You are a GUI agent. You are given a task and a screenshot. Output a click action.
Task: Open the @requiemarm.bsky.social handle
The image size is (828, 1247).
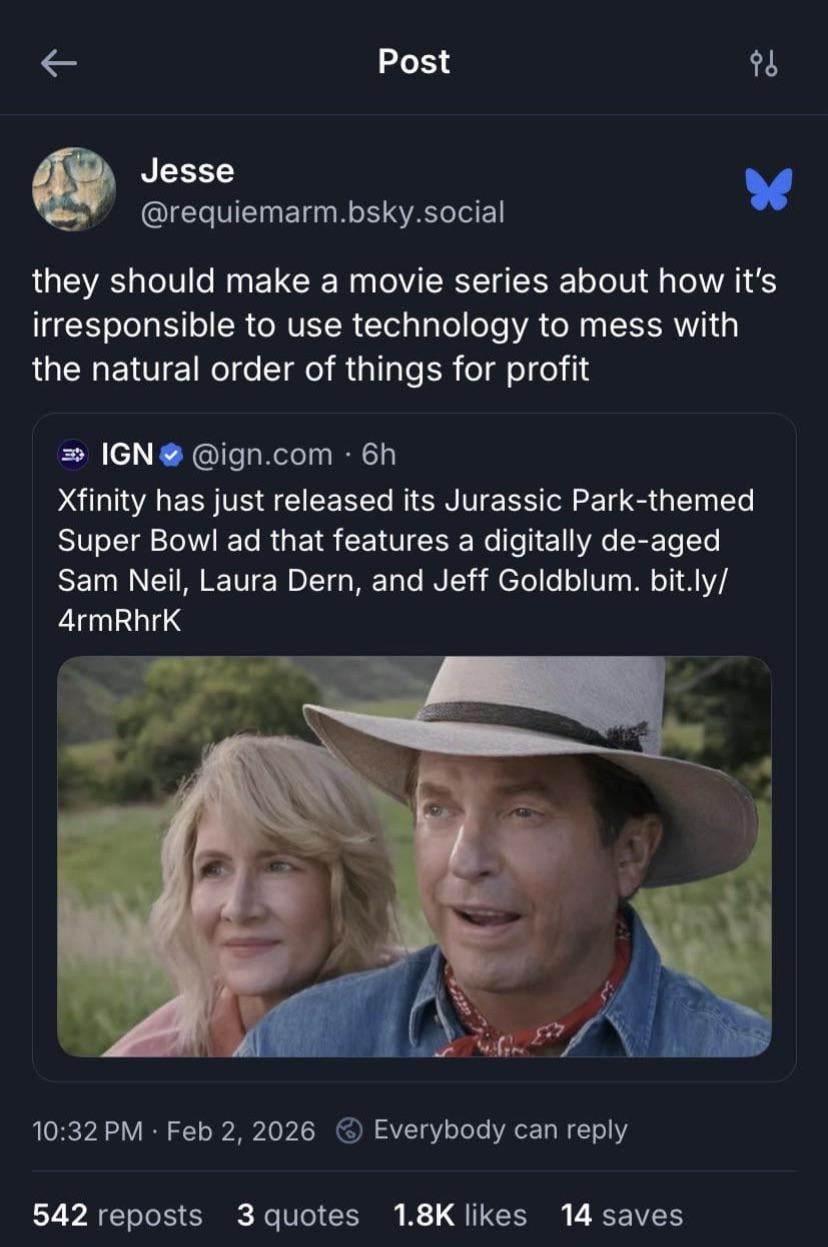click(322, 212)
